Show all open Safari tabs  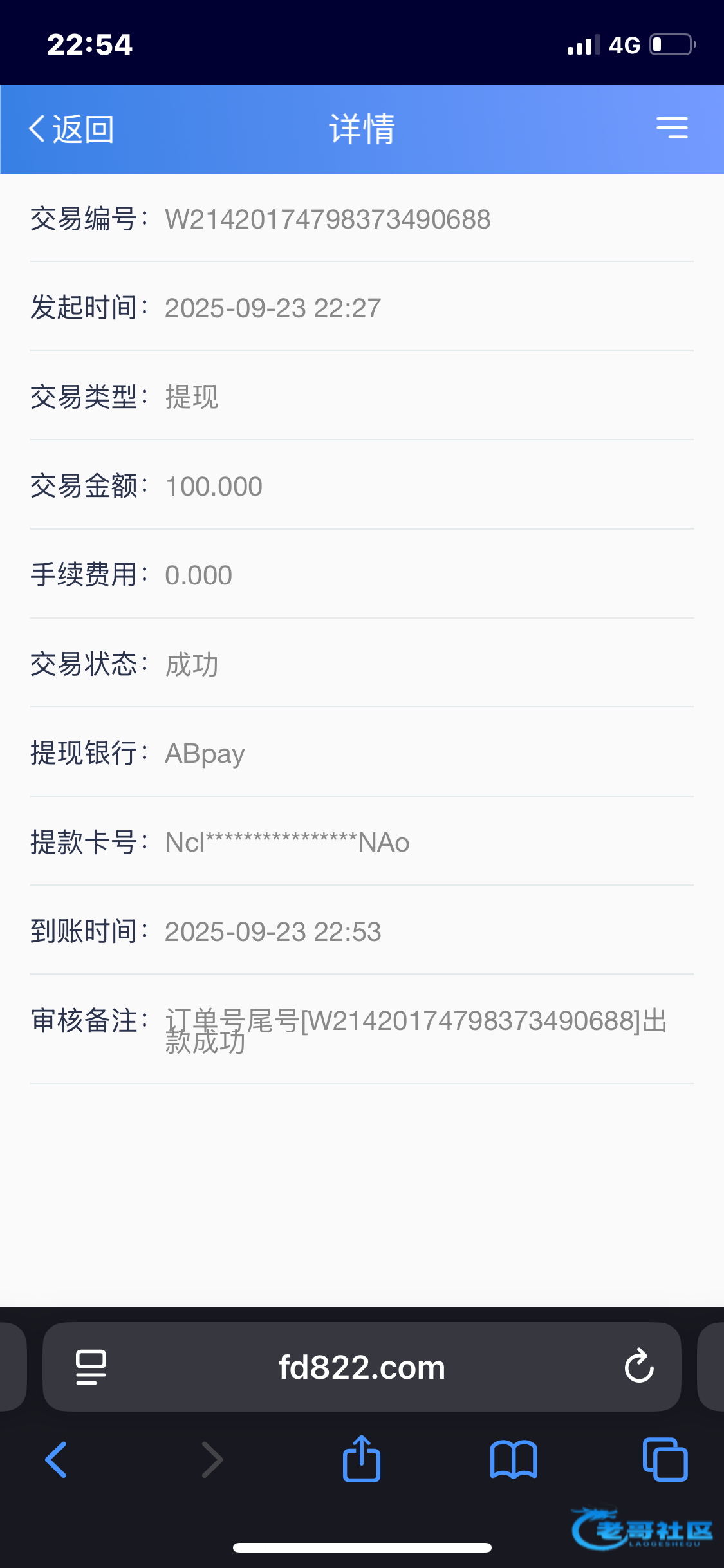(665, 1460)
